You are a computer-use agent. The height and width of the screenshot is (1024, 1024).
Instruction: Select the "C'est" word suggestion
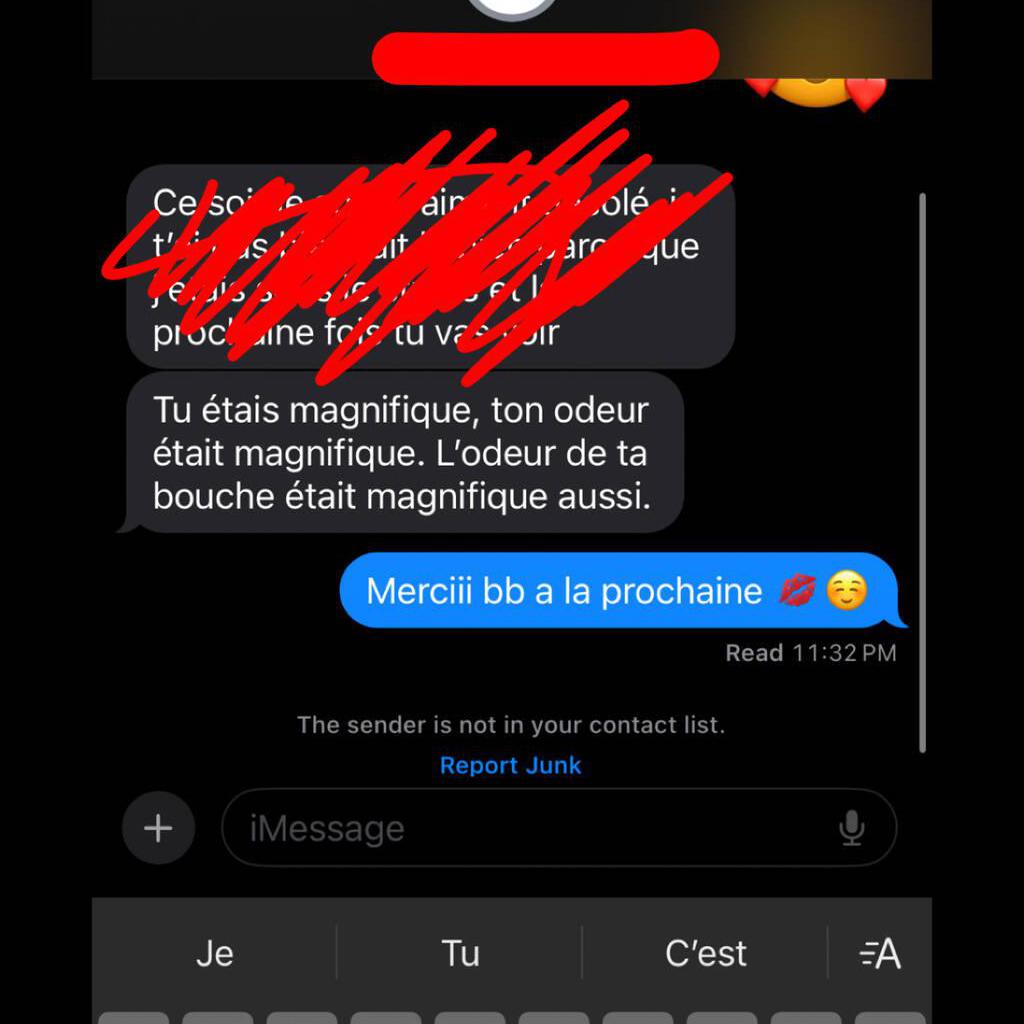point(706,954)
